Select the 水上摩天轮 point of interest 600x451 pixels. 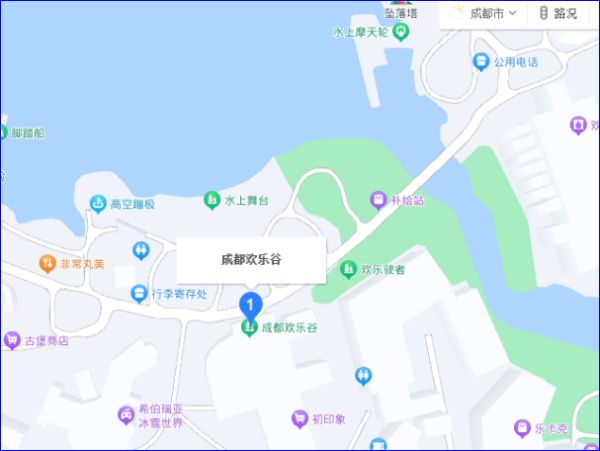[401, 32]
